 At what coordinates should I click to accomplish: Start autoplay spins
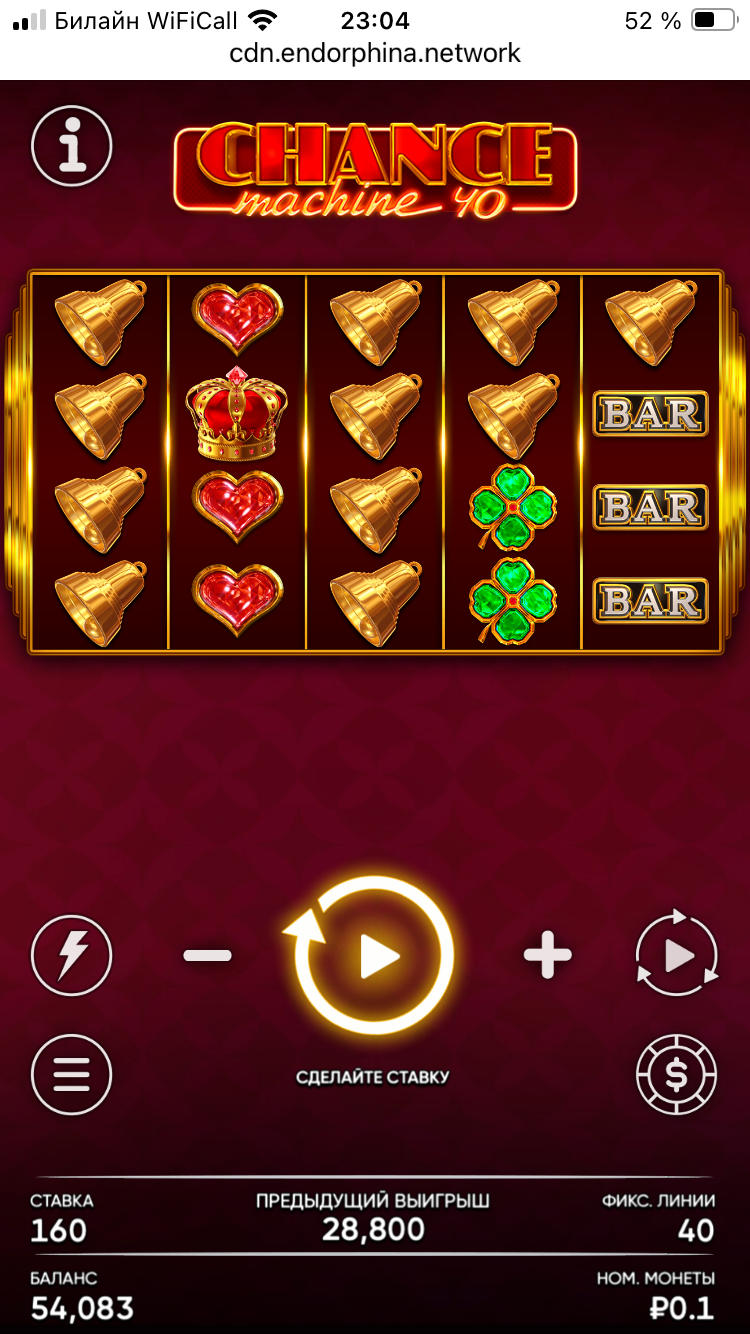tap(677, 956)
